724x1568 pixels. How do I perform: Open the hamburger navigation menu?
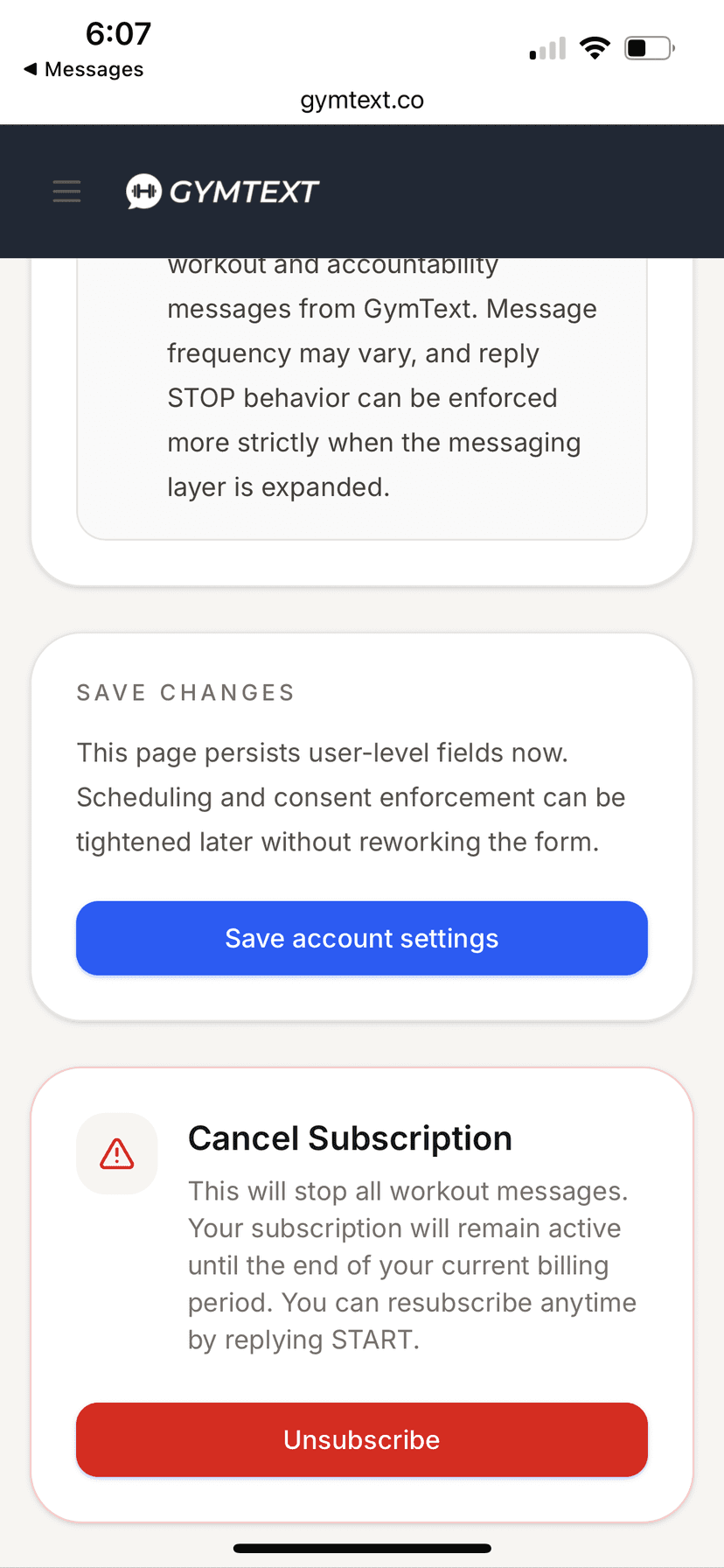coord(66,191)
